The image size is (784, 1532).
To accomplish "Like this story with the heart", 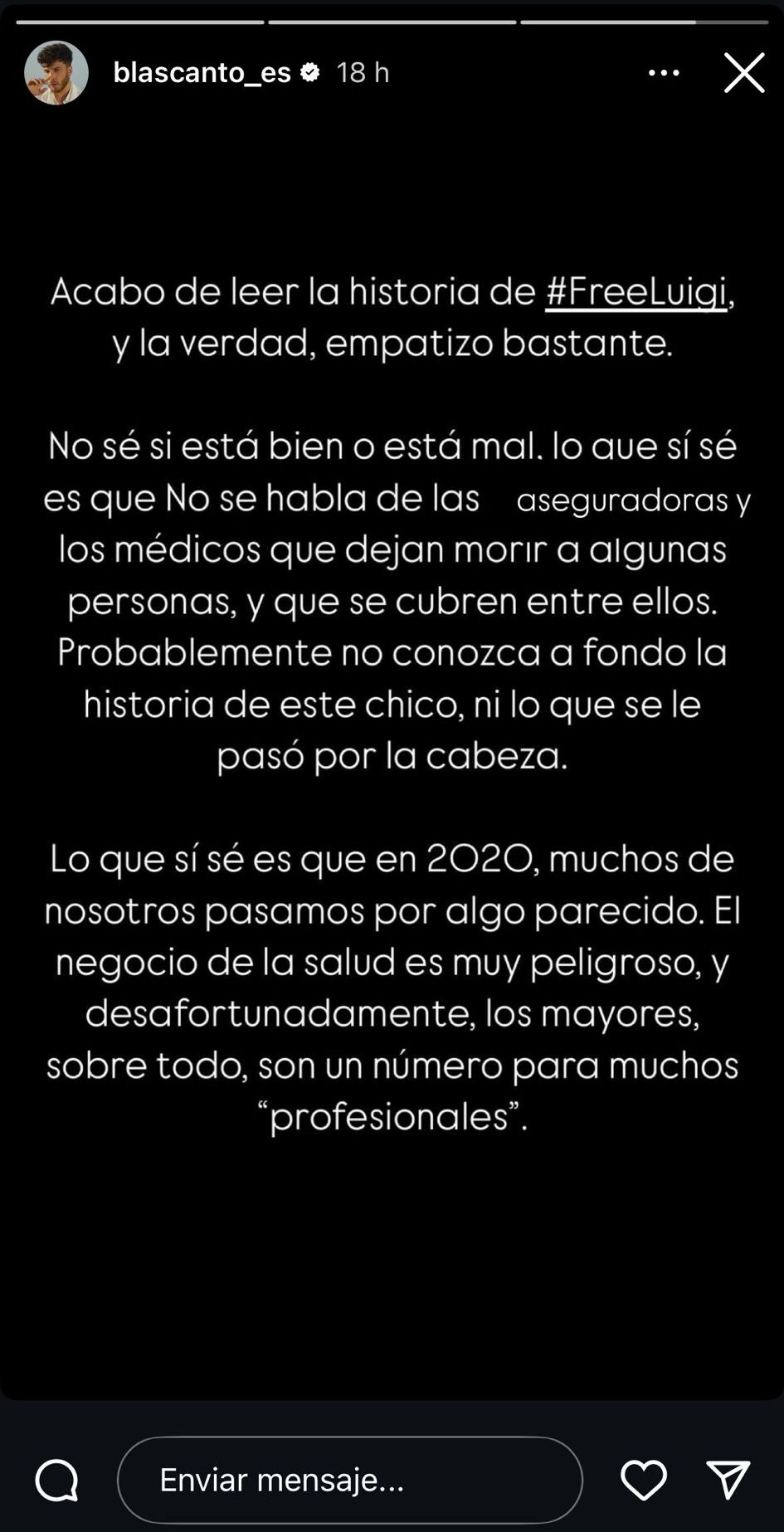I will (x=643, y=1480).
